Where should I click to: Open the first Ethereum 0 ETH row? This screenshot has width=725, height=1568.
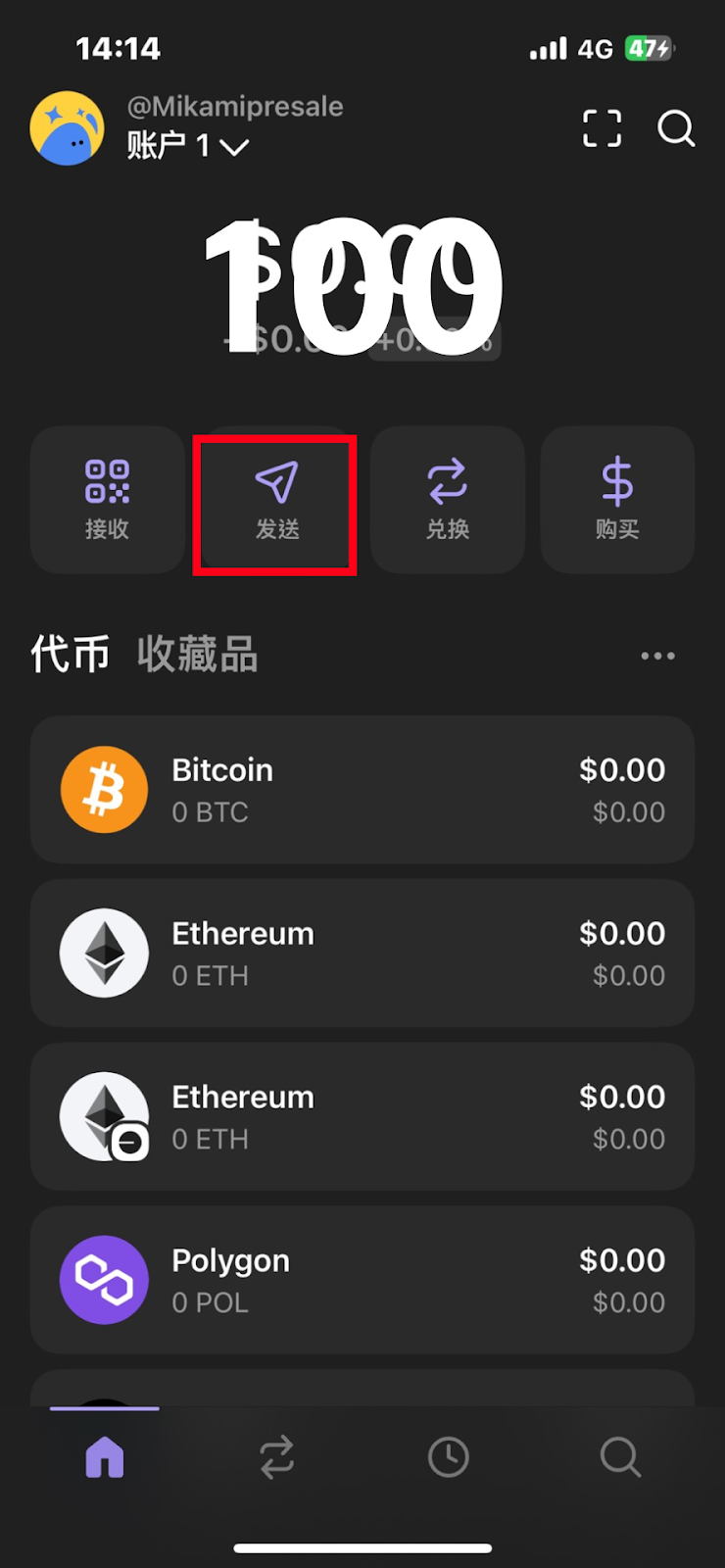362,954
